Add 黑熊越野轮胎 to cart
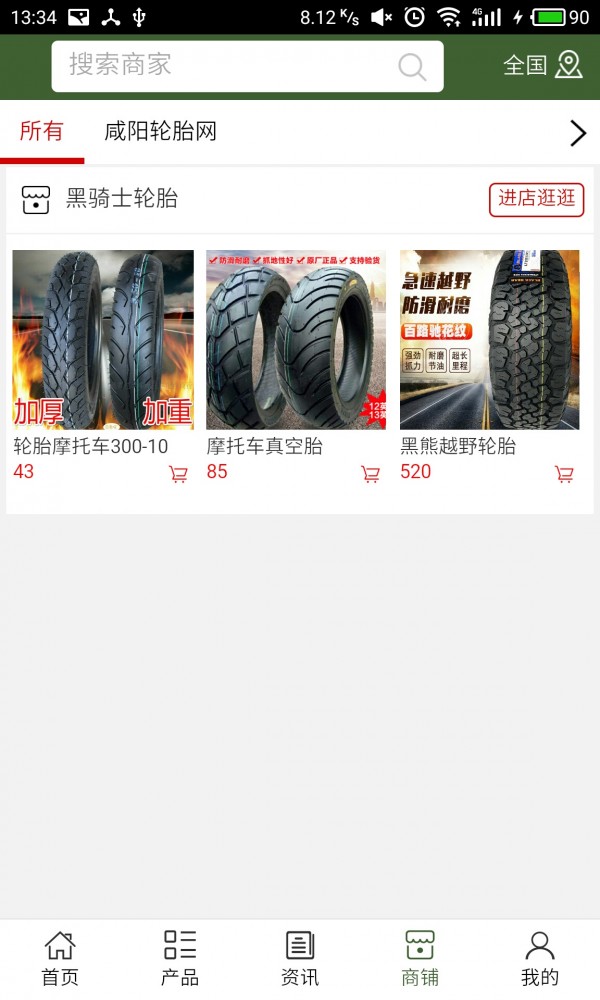The height and width of the screenshot is (1000, 600). 564,474
